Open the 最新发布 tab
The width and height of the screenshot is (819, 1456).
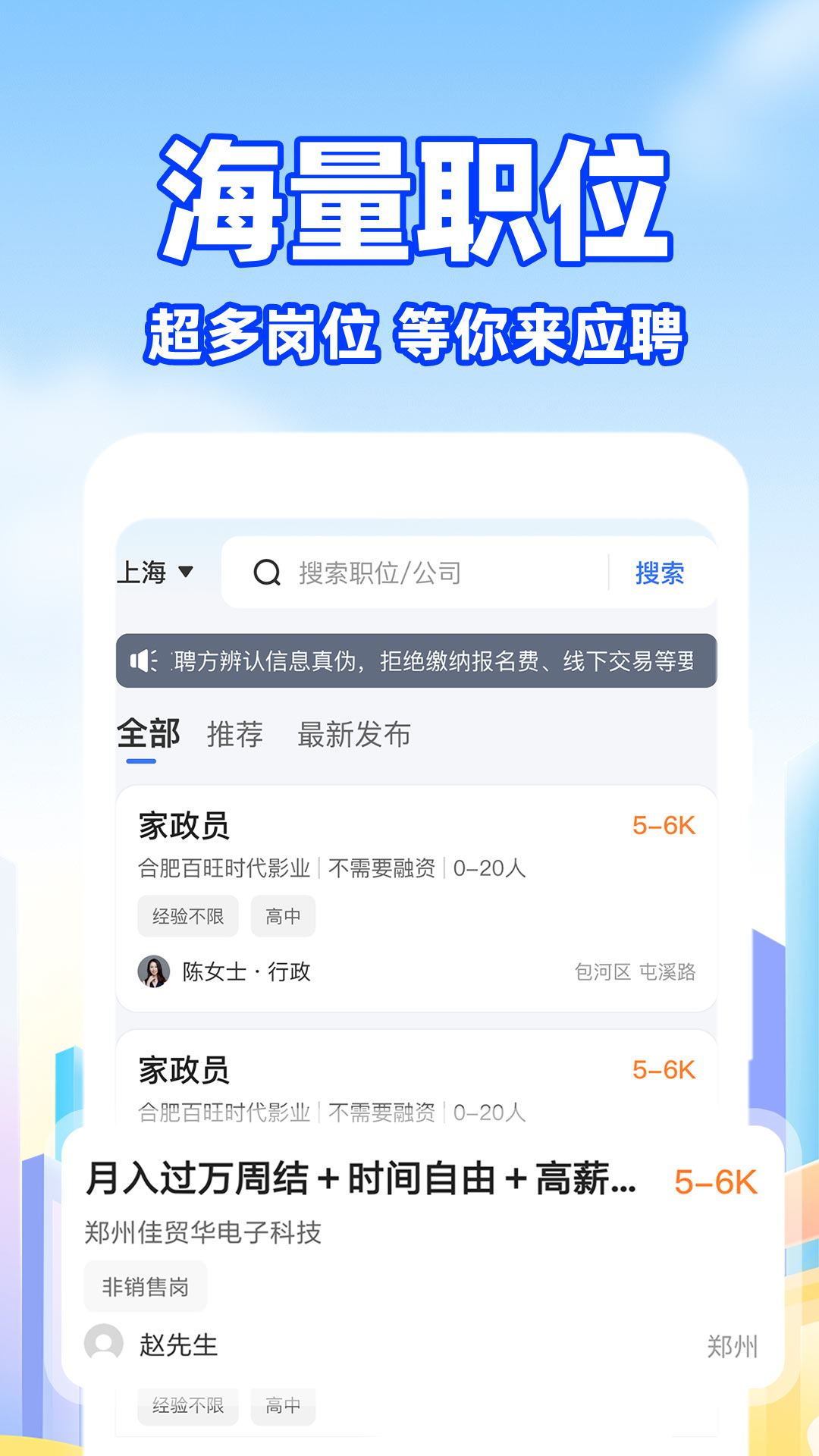pyautogui.click(x=352, y=734)
